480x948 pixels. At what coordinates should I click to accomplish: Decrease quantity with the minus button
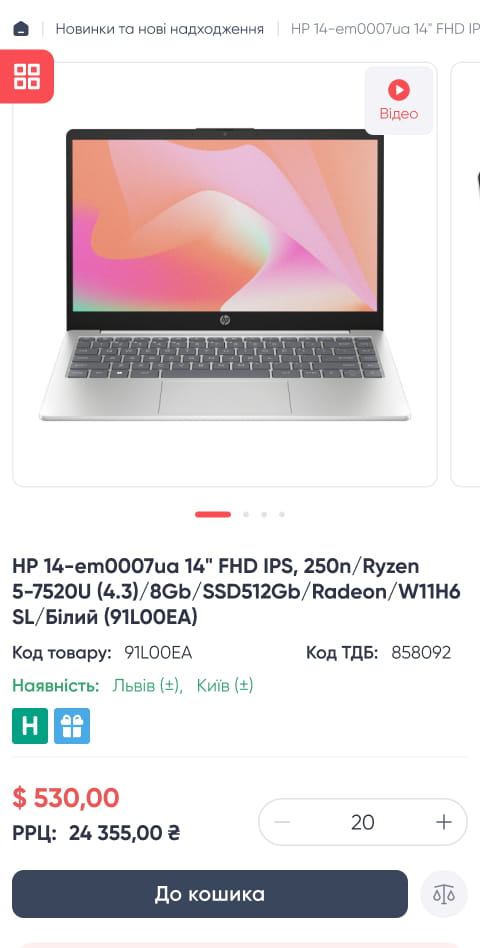282,822
